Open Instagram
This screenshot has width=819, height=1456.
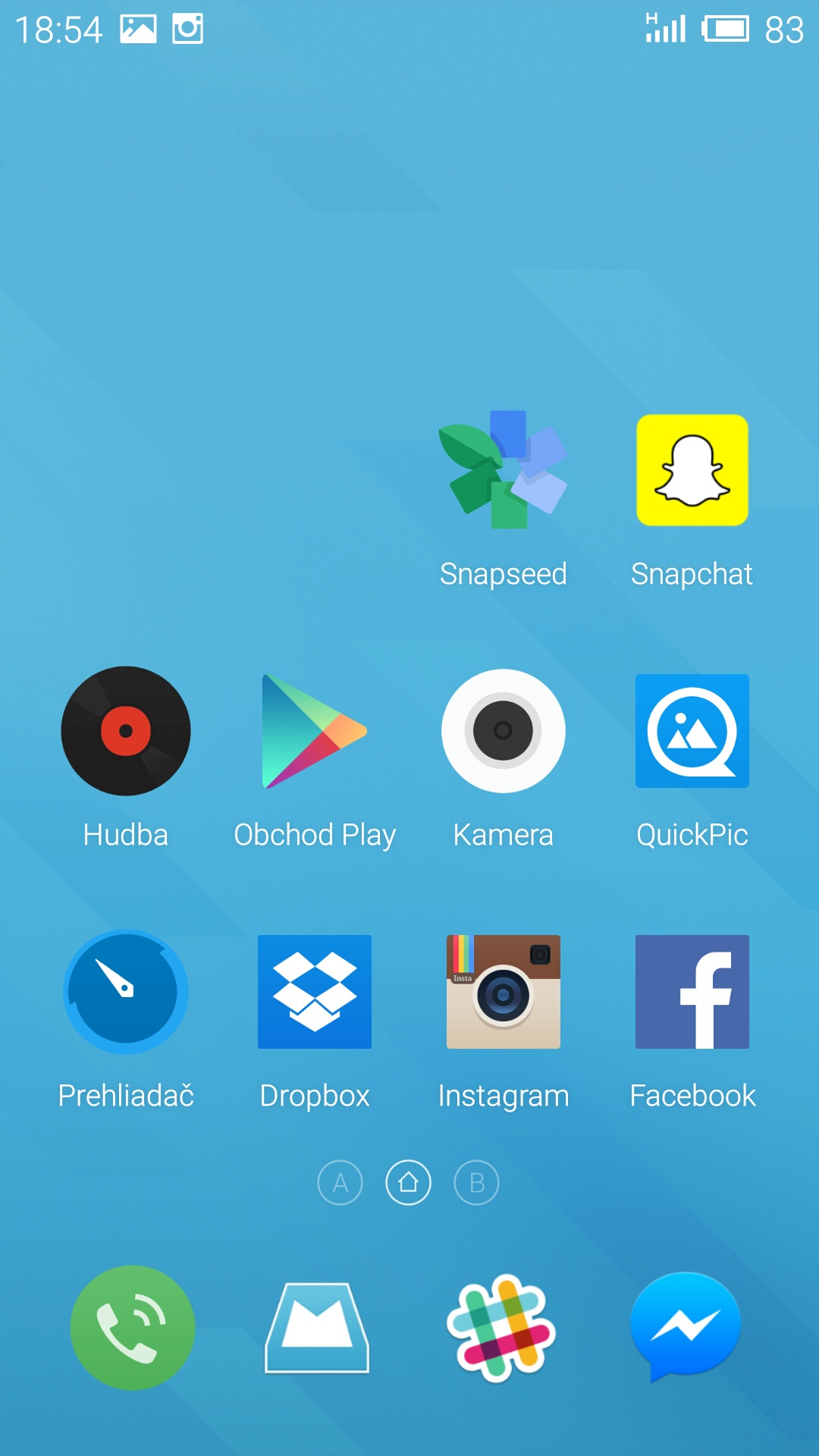coord(504,992)
